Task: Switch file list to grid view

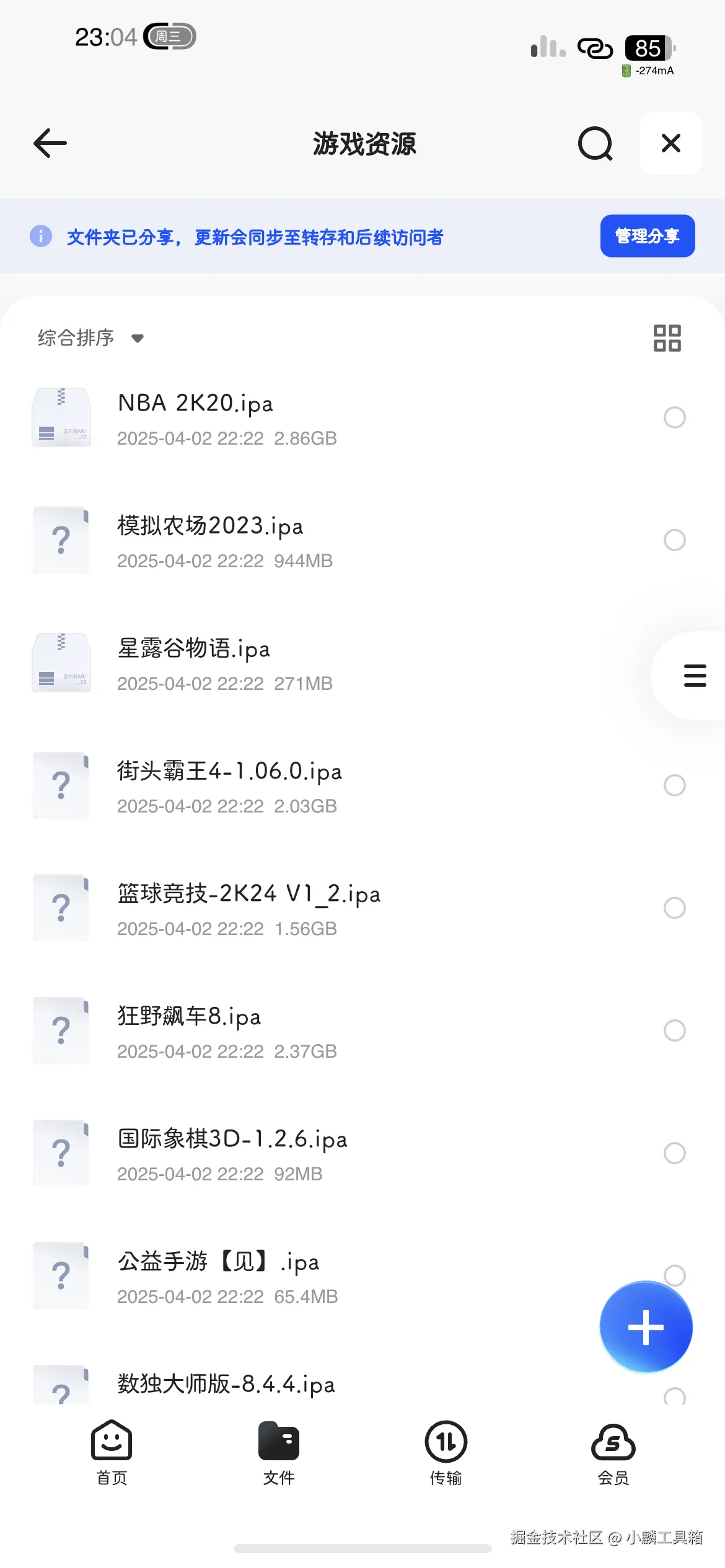Action: point(667,338)
